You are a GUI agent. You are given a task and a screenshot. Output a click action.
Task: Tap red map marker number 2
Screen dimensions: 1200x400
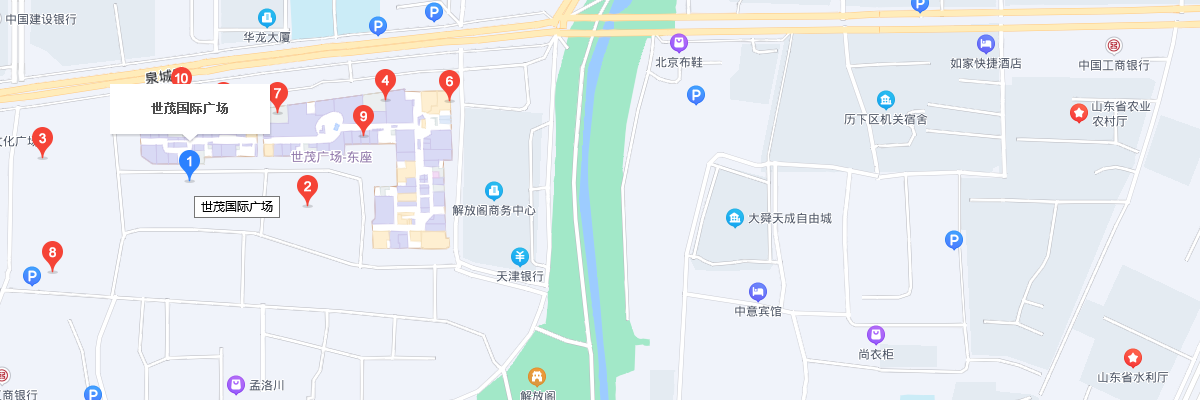[x=308, y=187]
